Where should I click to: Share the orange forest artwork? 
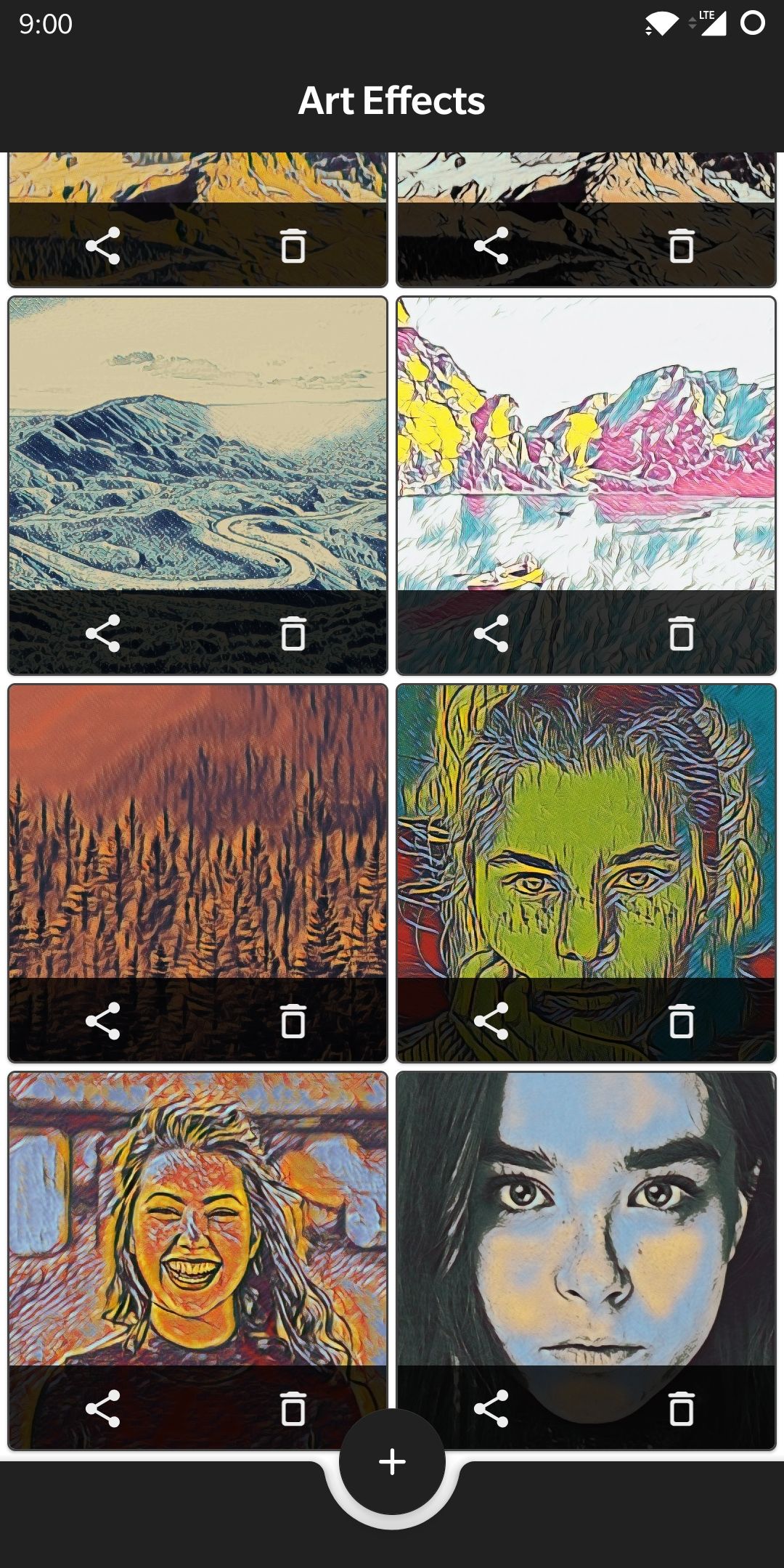coord(103,1021)
